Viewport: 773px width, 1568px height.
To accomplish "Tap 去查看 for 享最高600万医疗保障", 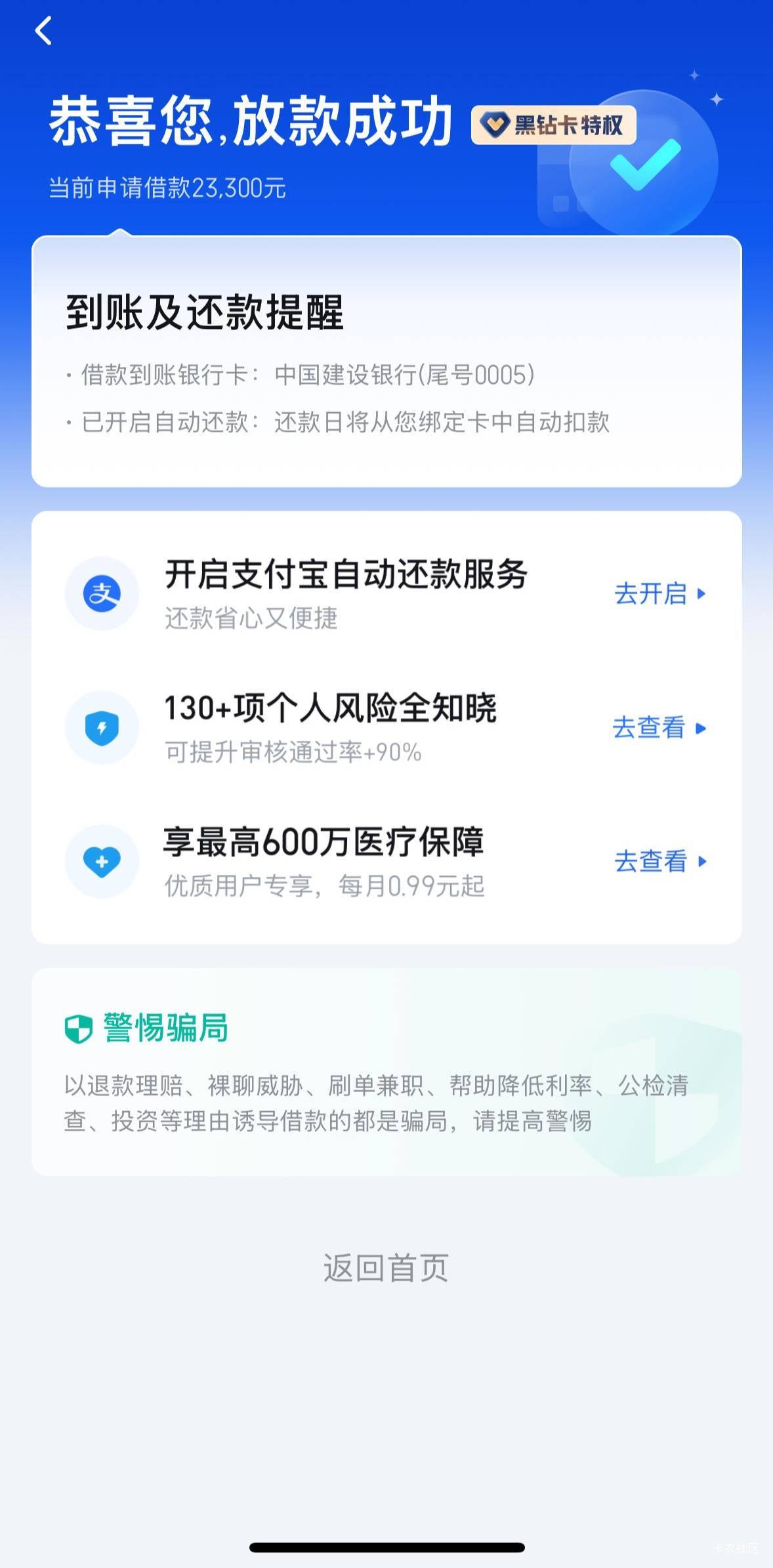I will pos(659,861).
